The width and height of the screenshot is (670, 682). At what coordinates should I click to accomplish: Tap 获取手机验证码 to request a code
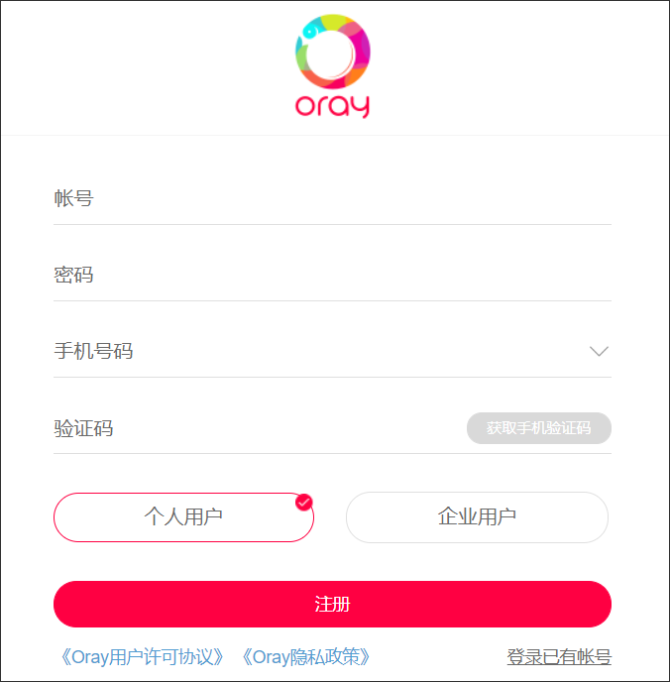pyautogui.click(x=538, y=428)
